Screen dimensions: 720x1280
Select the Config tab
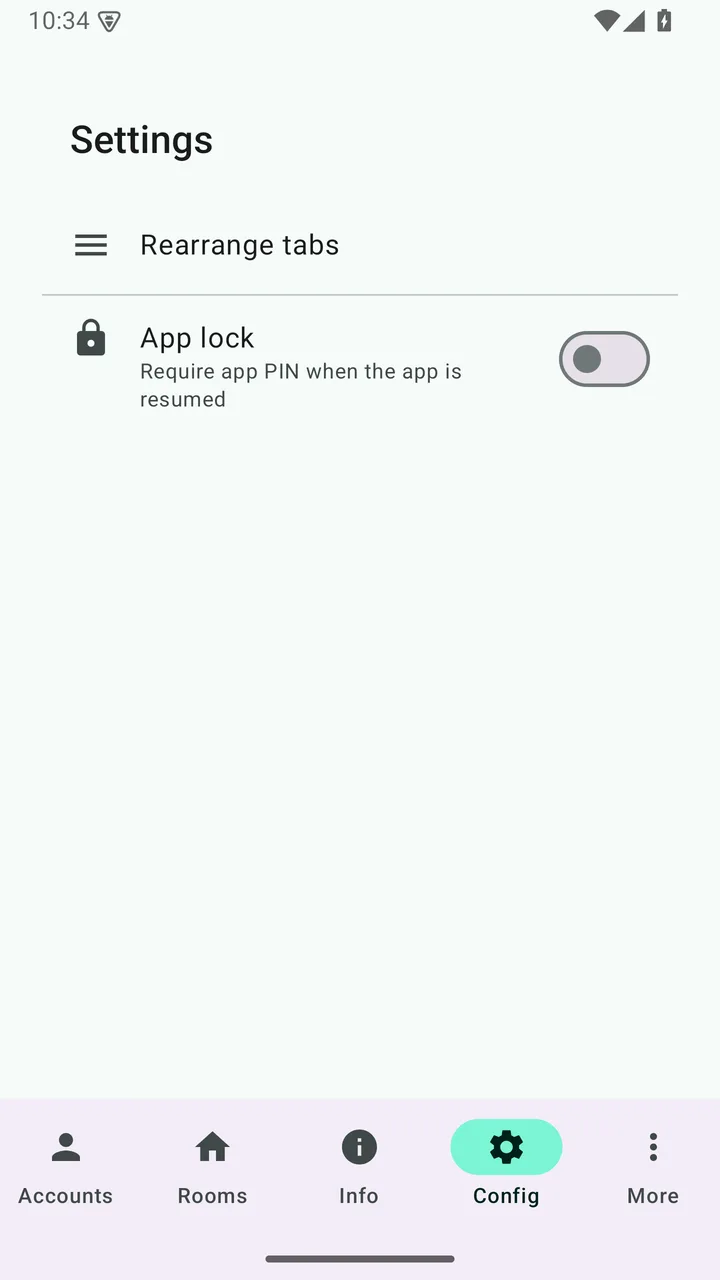[x=506, y=1167]
